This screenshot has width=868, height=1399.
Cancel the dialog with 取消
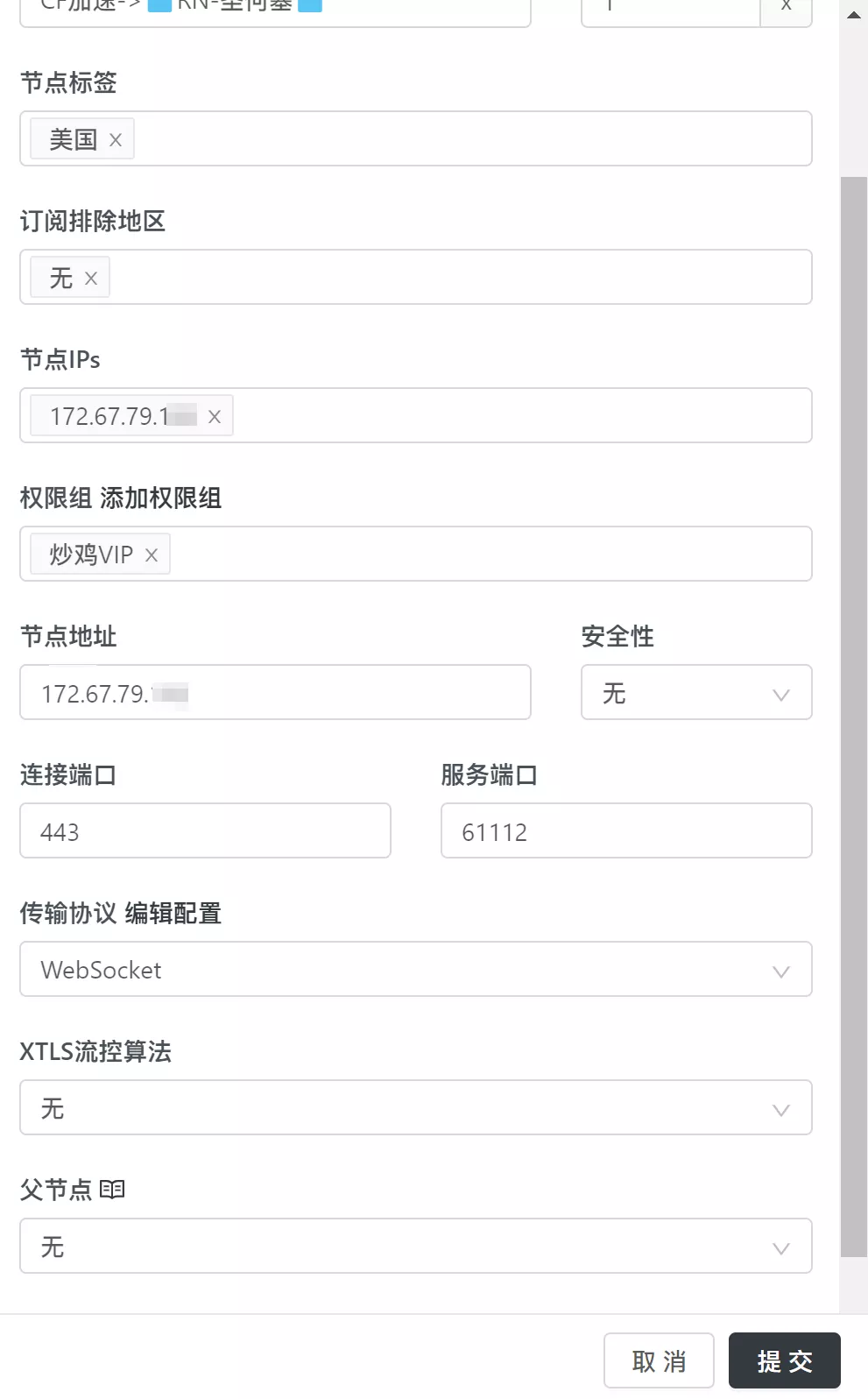click(659, 1360)
